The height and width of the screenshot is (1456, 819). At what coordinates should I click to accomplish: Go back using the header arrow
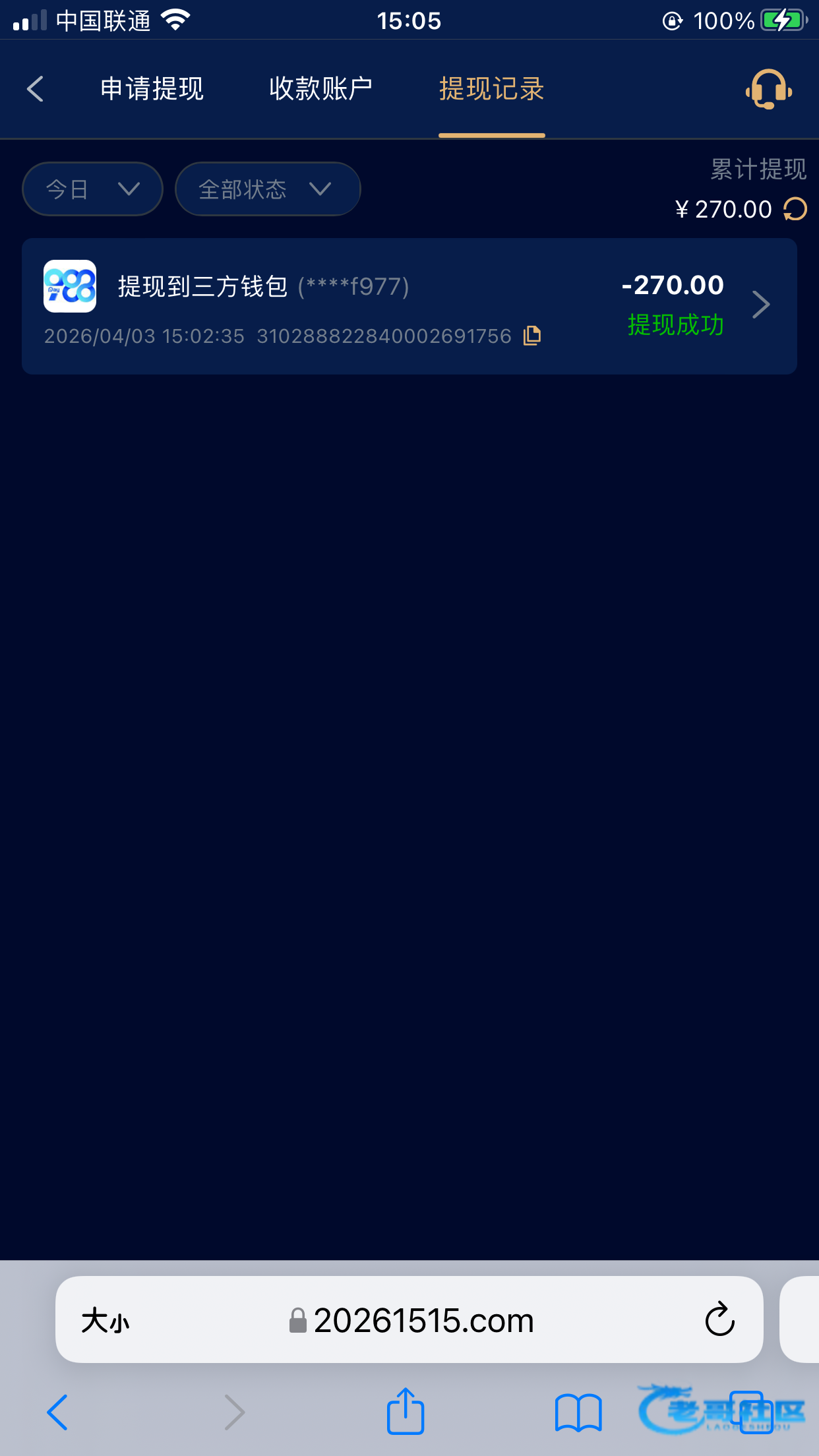click(36, 89)
